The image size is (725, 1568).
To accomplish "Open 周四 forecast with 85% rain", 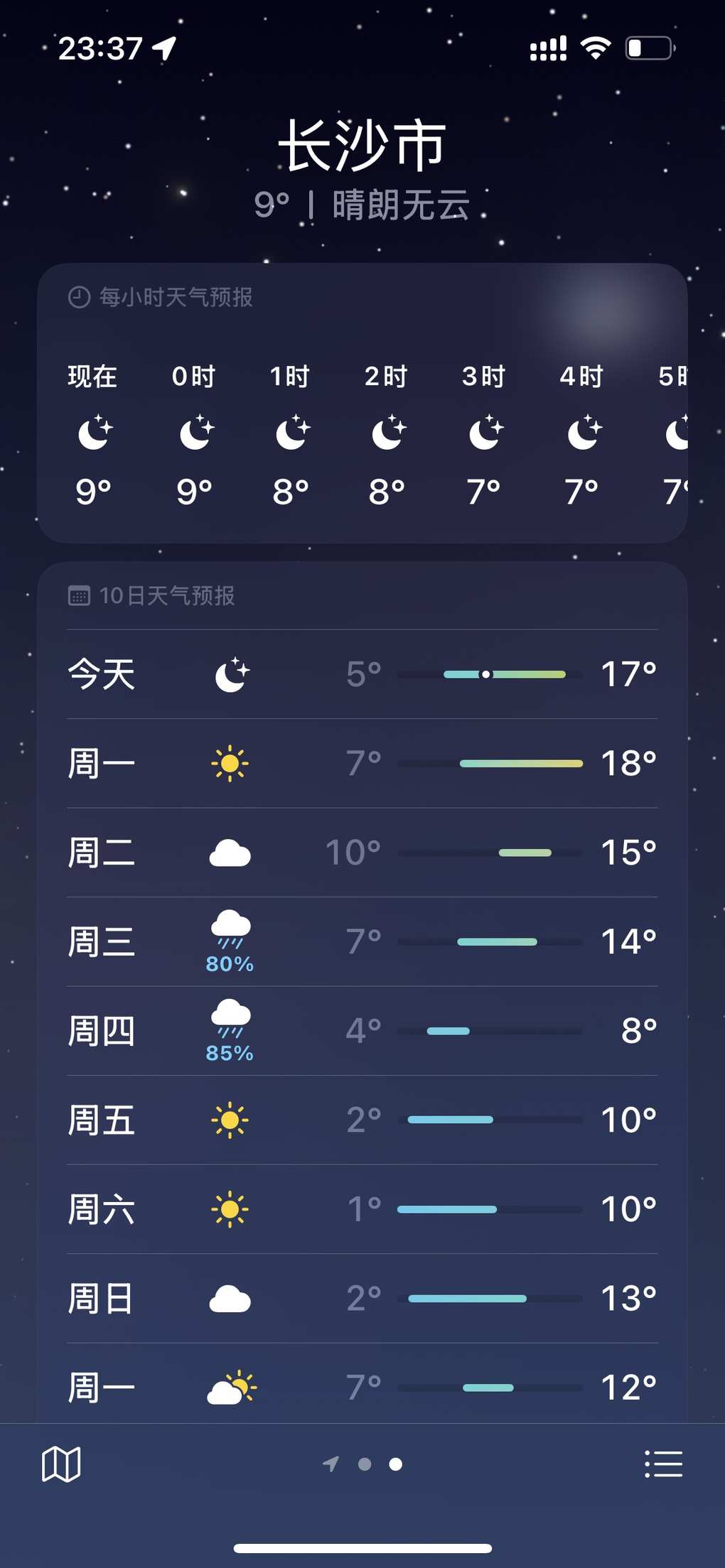I will [362, 1031].
